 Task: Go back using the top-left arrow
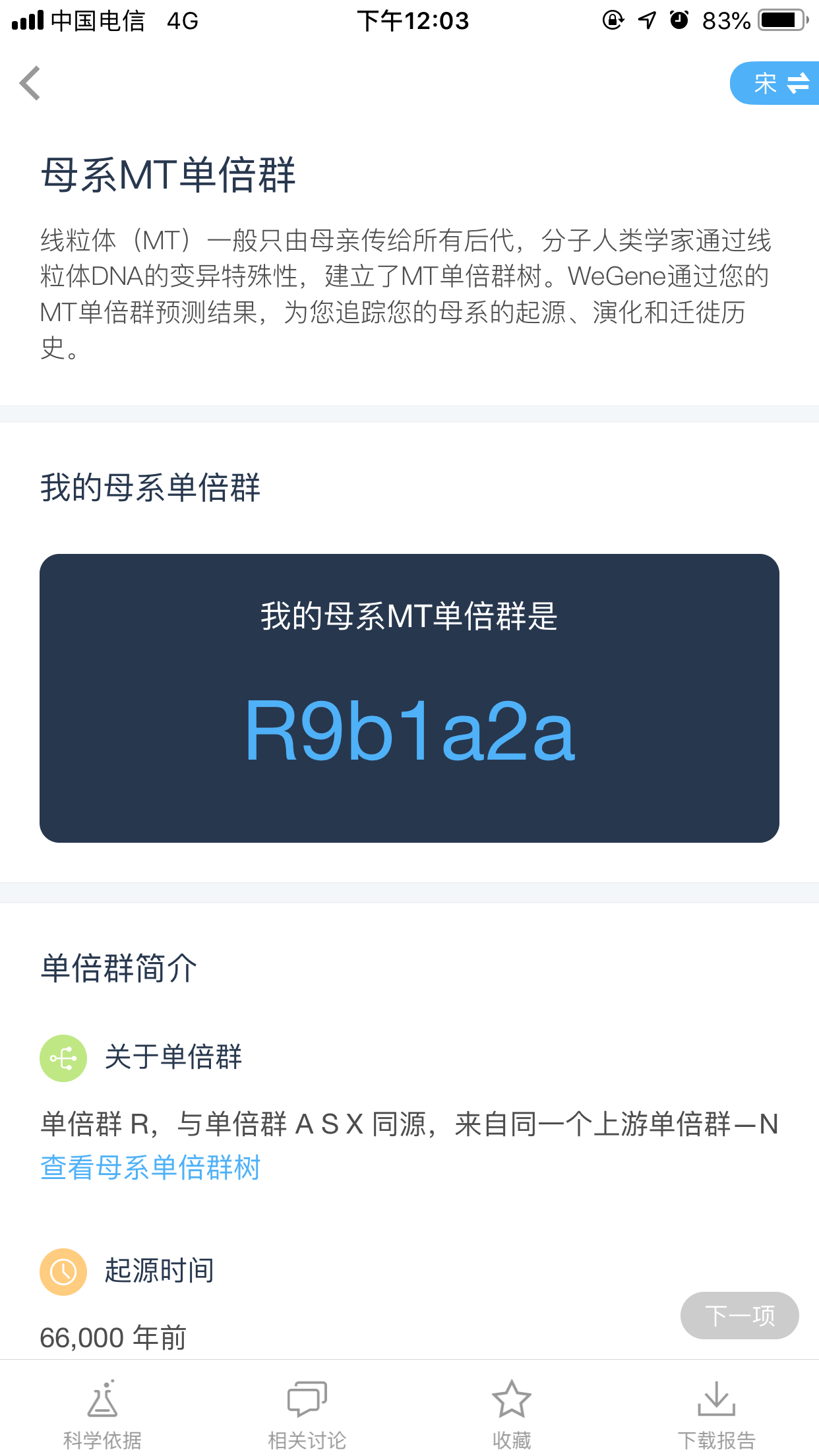click(x=30, y=84)
